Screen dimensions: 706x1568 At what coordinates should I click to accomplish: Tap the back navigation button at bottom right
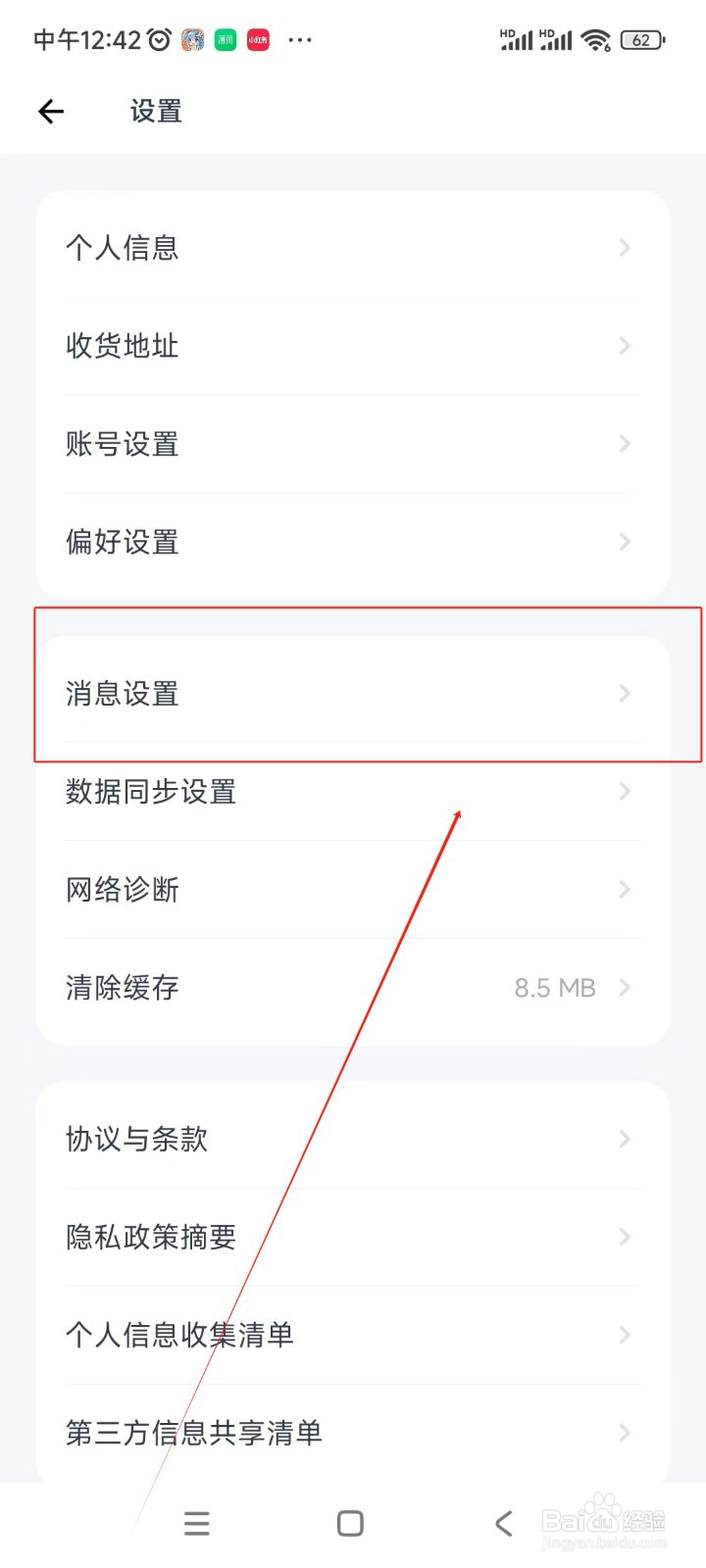click(503, 1522)
